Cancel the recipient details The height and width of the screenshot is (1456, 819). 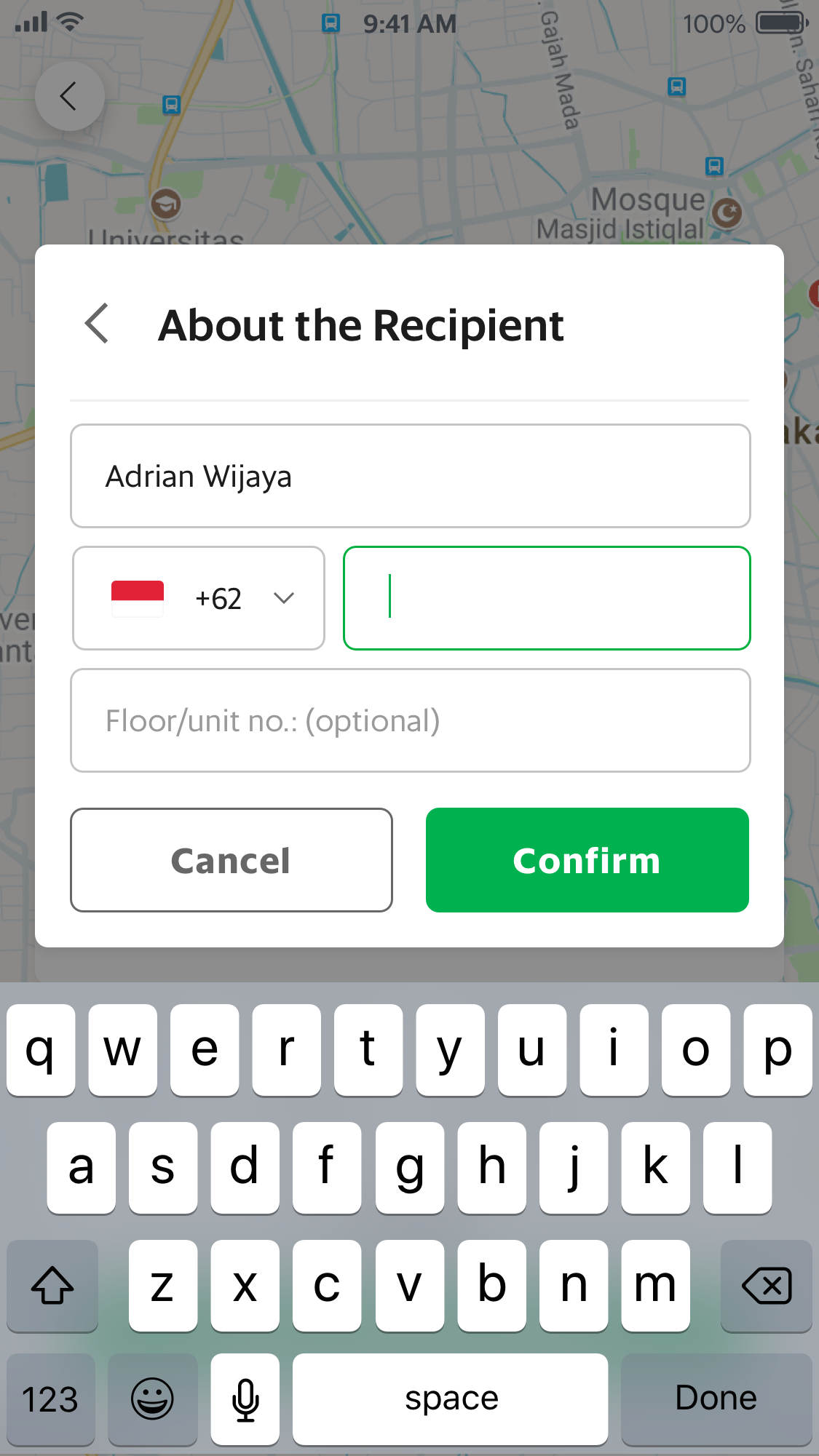[x=232, y=860]
